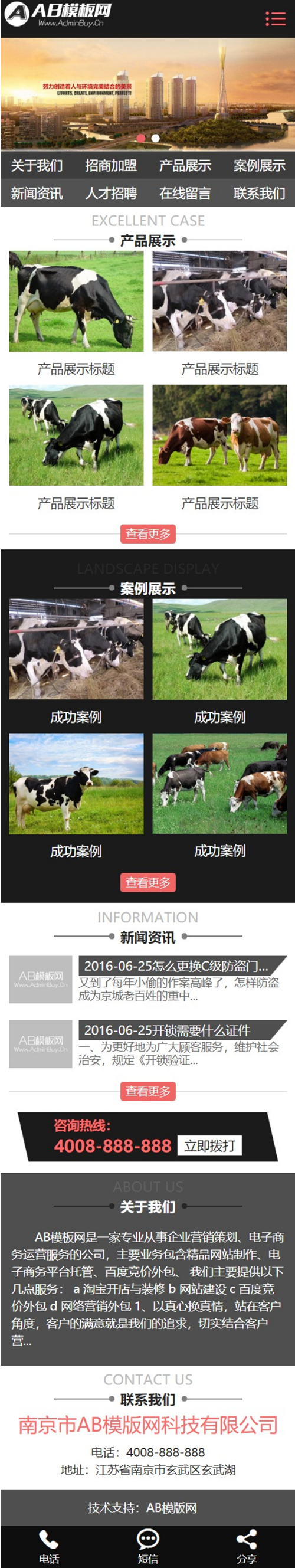
Task: Open the red hamburger menu
Action: tap(276, 19)
